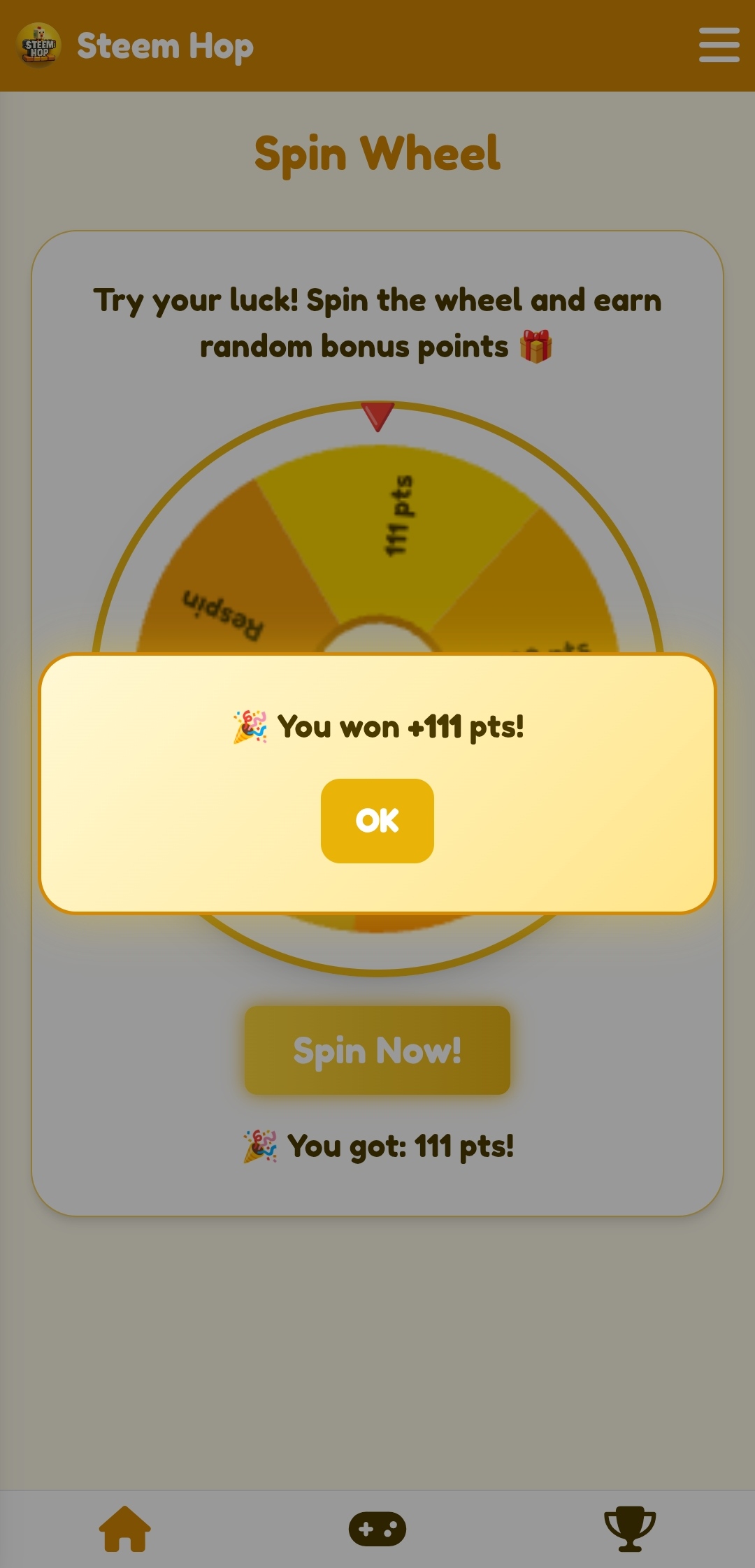Viewport: 755px width, 1568px height.
Task: Tap the Steem Hop logo
Action: (x=38, y=45)
